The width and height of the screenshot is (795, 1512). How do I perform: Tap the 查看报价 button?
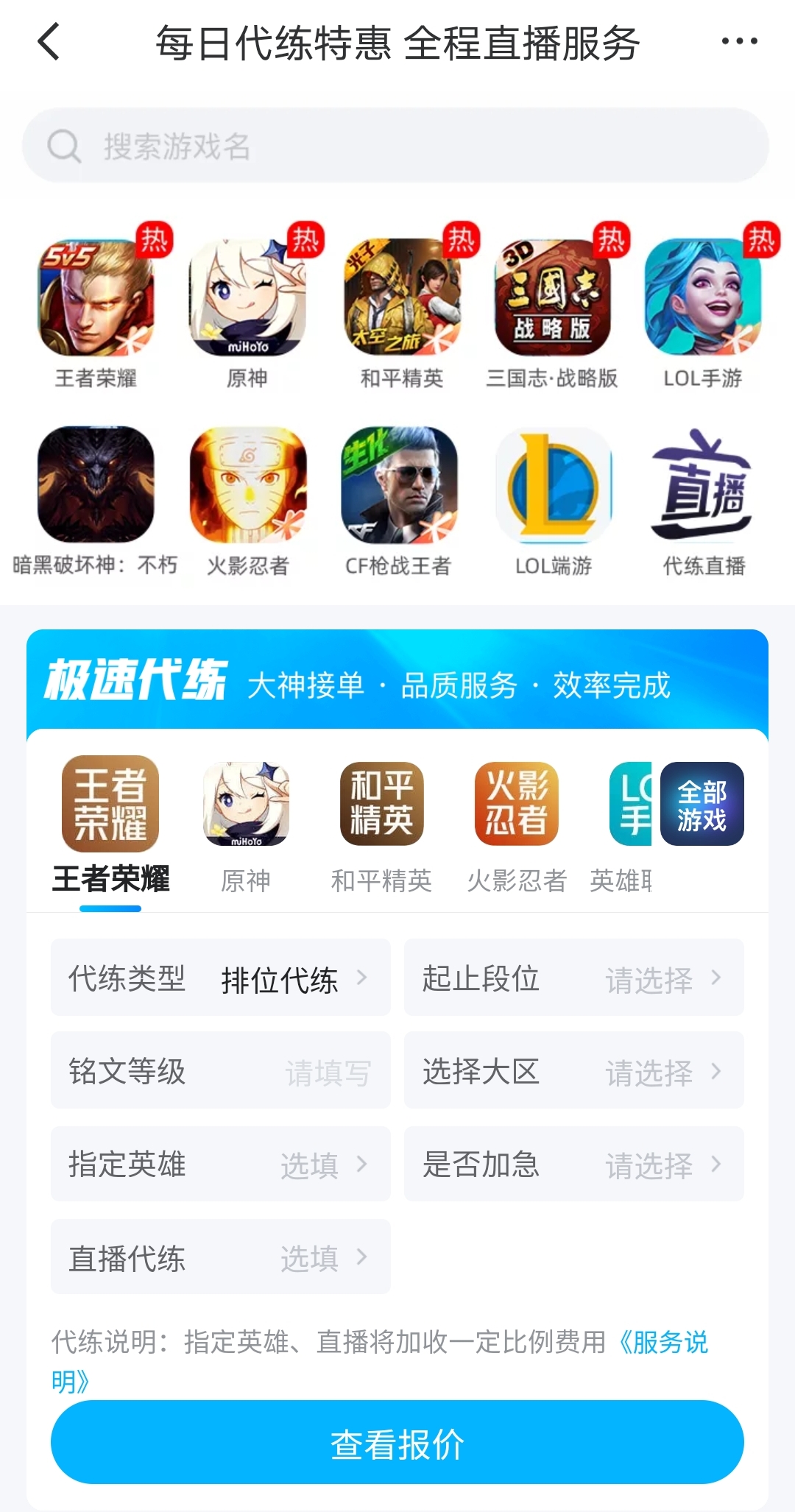[x=397, y=1443]
